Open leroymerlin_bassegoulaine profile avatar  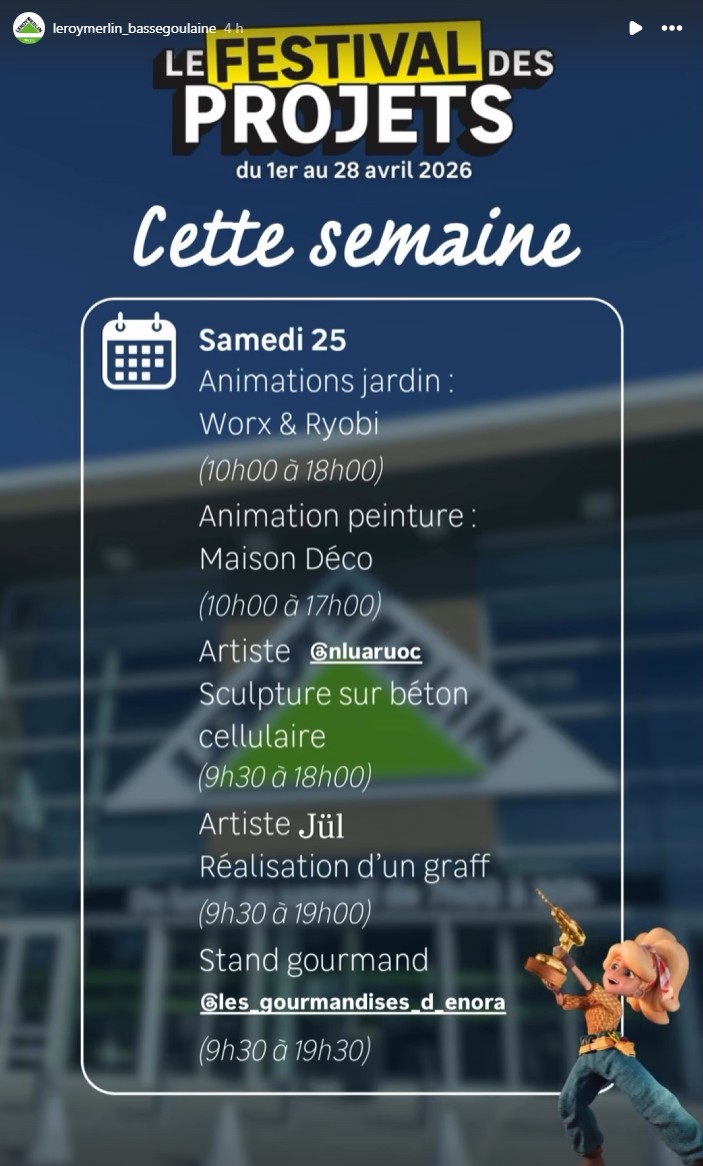(x=28, y=28)
